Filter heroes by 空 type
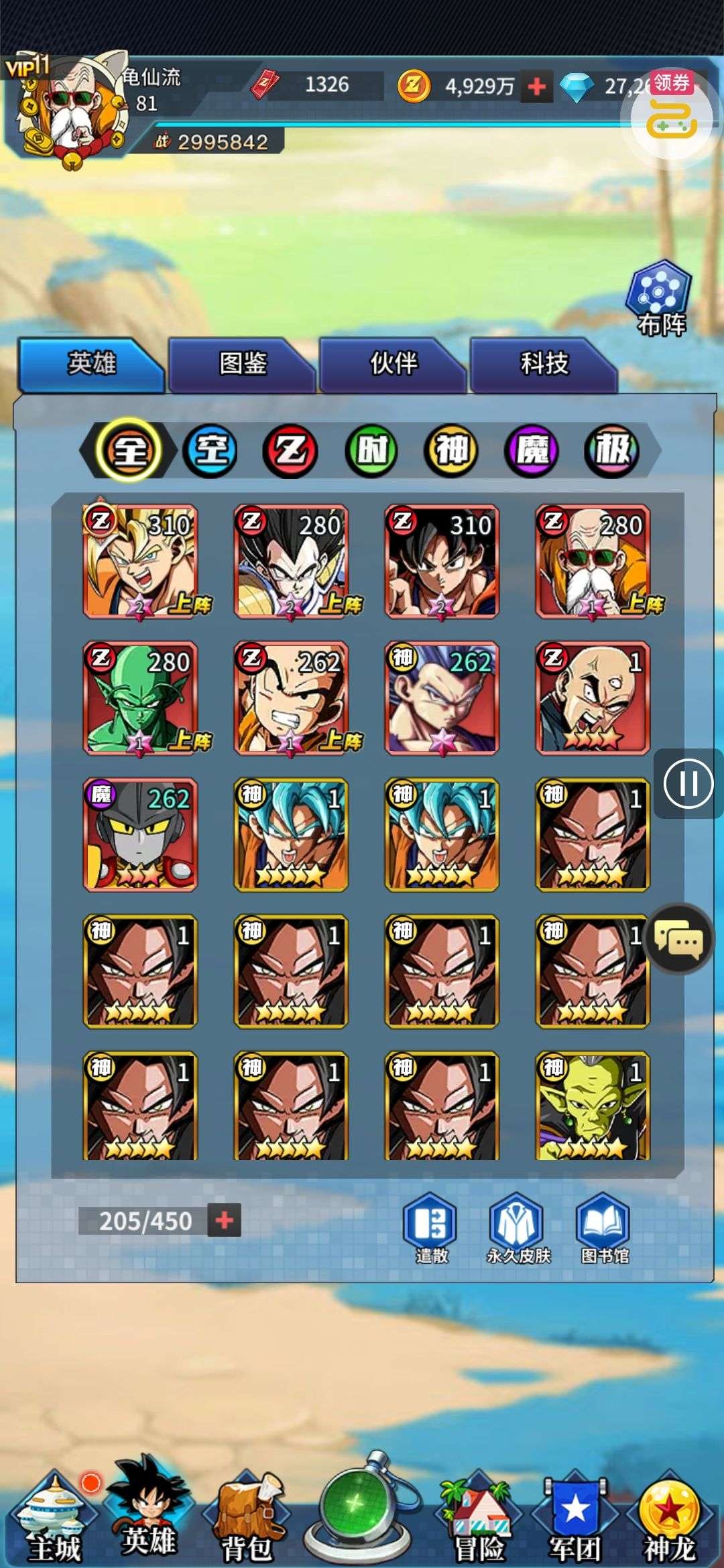724x1568 pixels. pos(210,450)
